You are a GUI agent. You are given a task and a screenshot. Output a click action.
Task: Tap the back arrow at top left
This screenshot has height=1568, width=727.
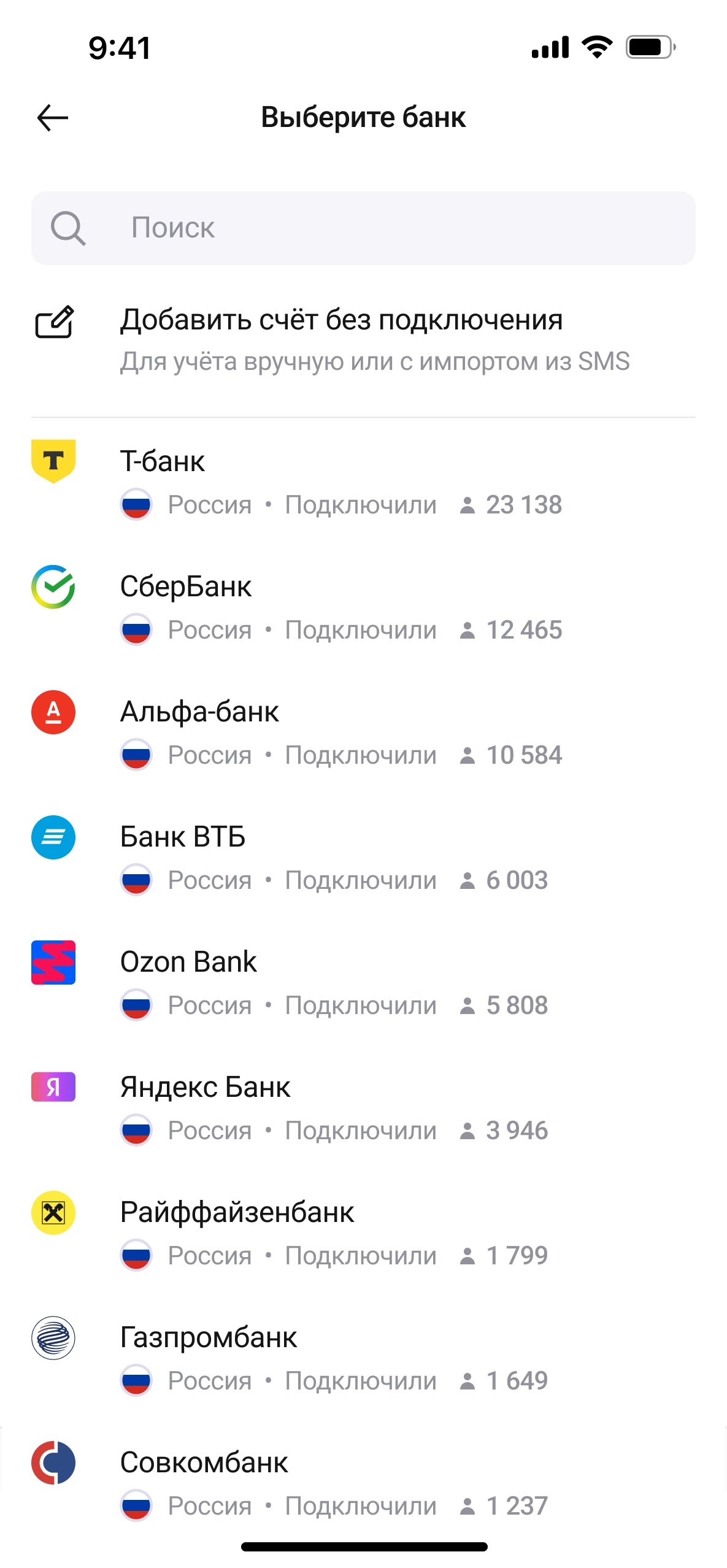pos(52,118)
